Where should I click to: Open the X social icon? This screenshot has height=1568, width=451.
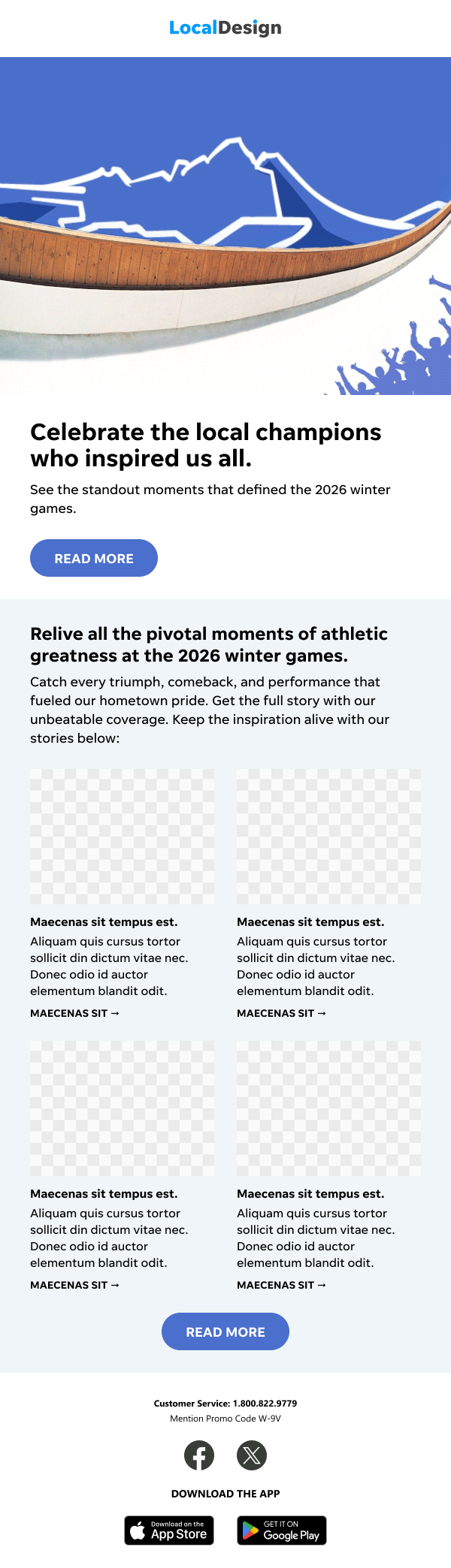pos(252,1455)
